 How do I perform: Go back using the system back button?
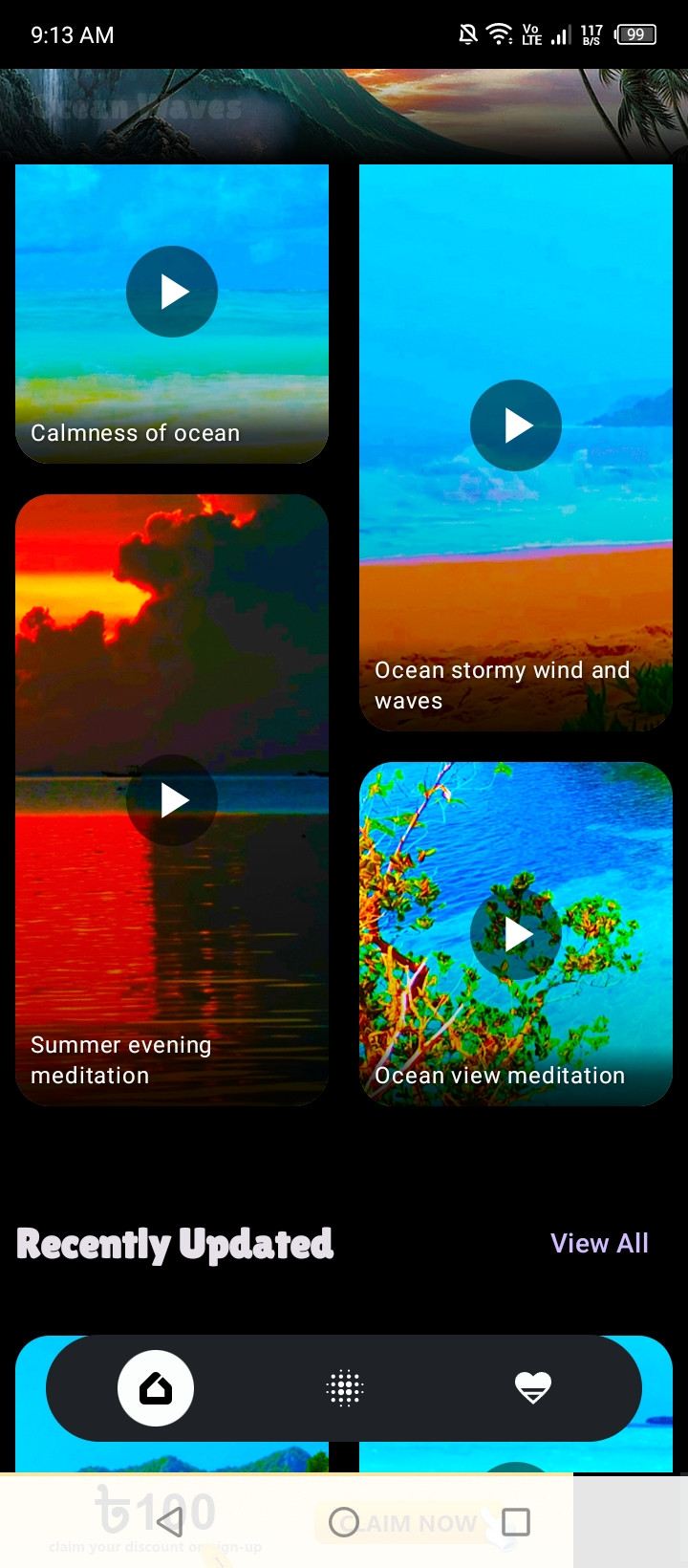(170, 1521)
